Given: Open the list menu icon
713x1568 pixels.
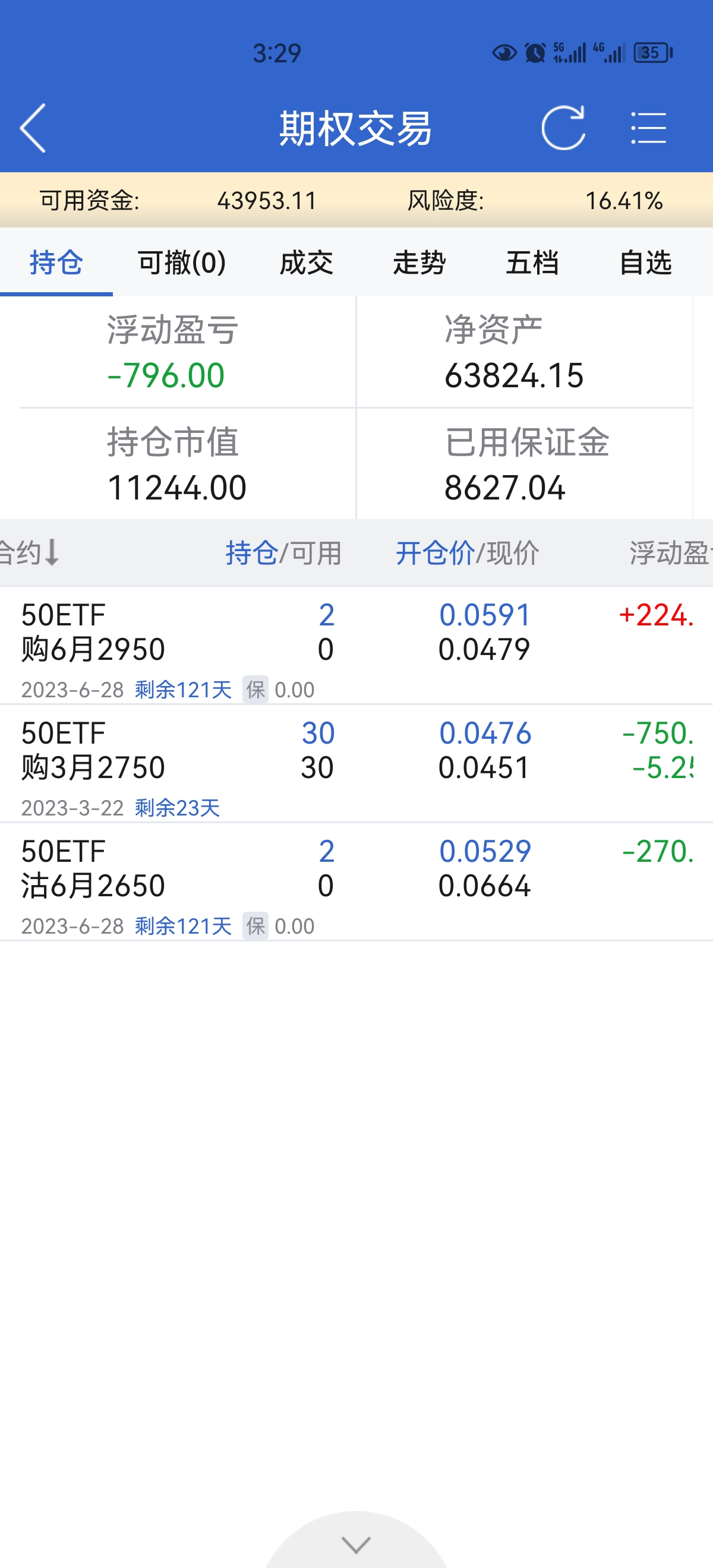Looking at the screenshot, I should click(x=648, y=128).
